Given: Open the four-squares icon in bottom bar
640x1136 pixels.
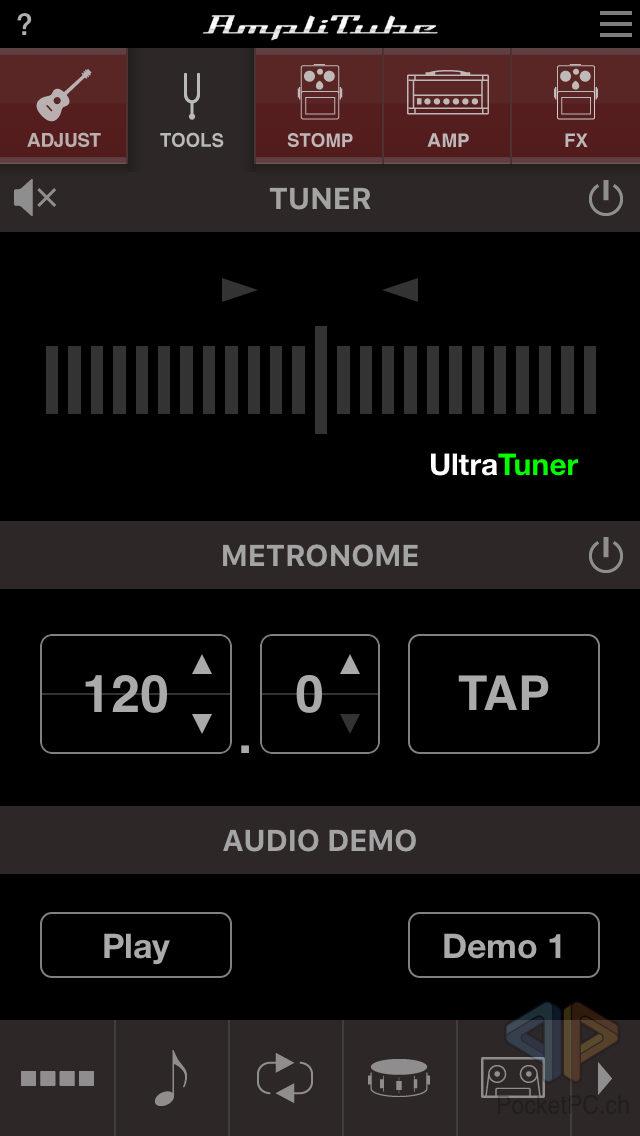Looking at the screenshot, I should [58, 1078].
